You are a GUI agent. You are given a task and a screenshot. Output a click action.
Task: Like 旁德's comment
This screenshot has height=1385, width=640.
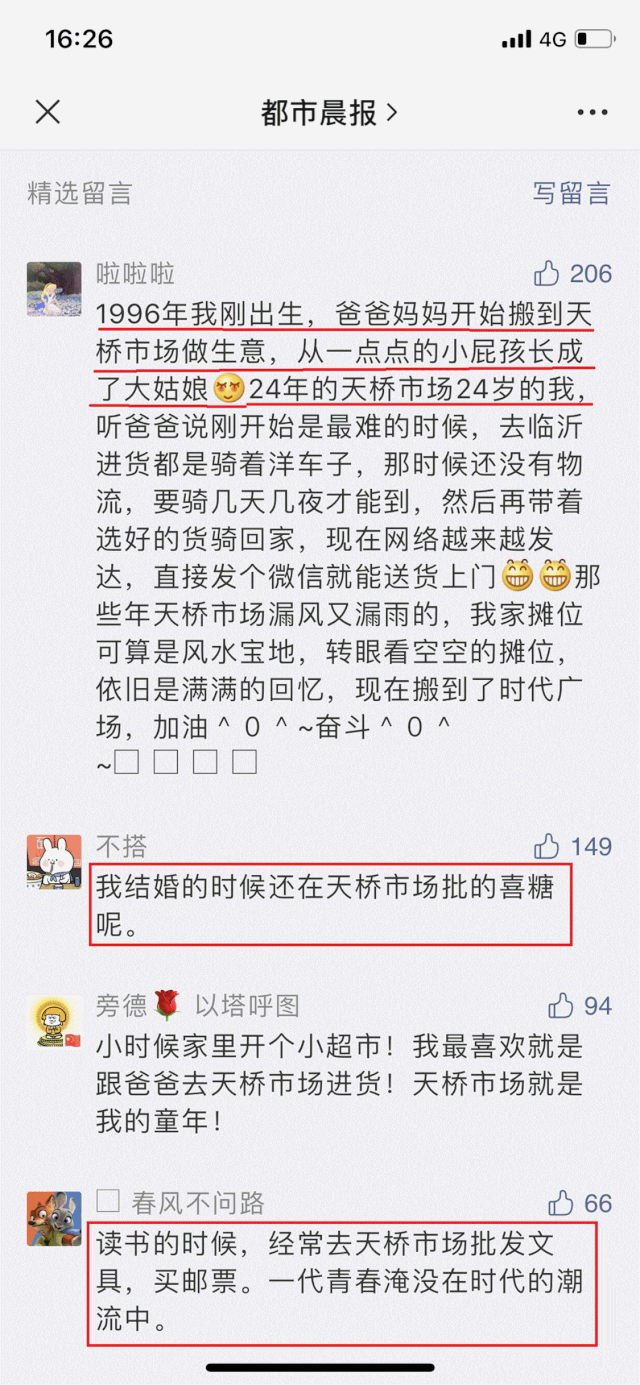580,1005
